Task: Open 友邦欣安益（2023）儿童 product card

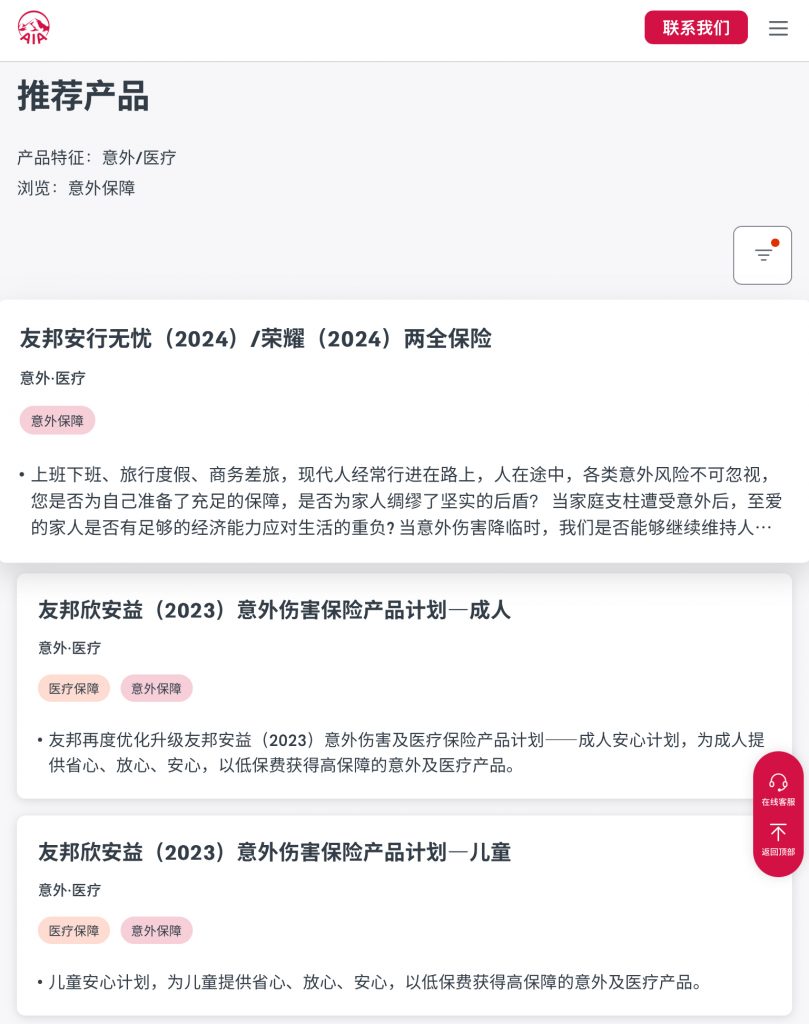Action: [274, 852]
